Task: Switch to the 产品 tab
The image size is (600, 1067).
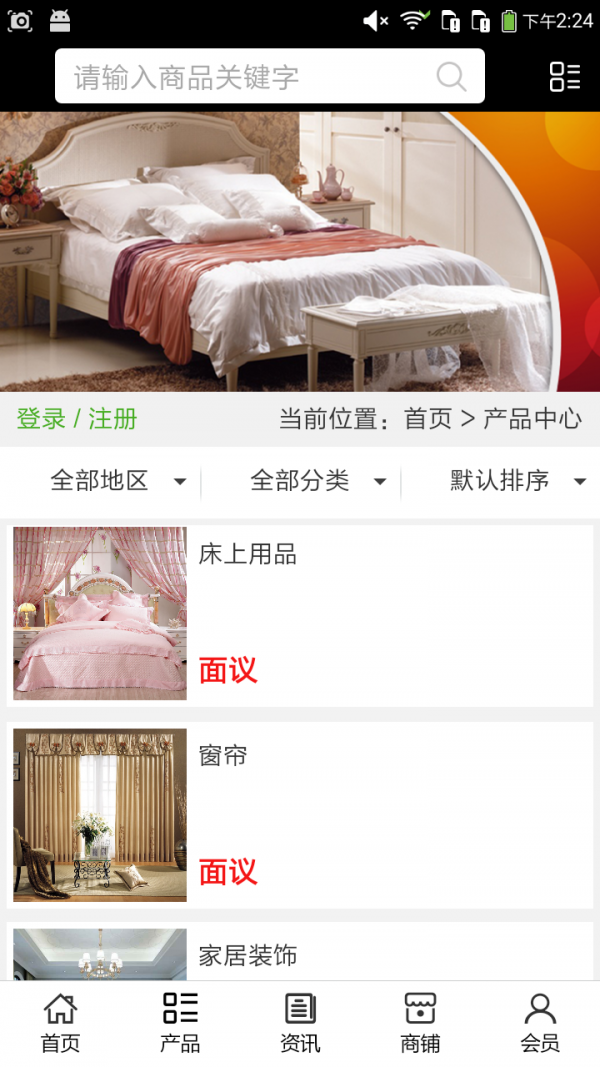Action: click(x=180, y=1023)
